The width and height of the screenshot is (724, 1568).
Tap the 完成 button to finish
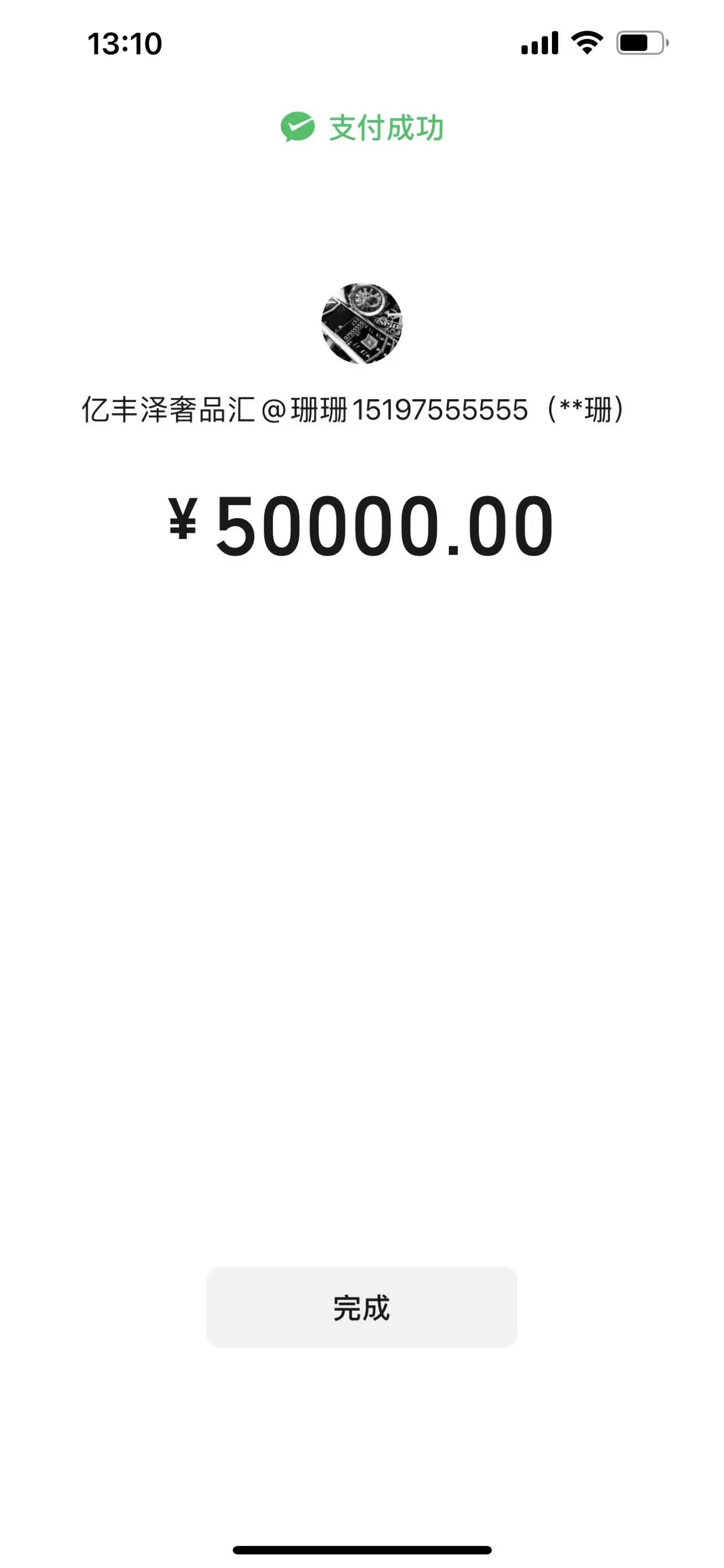click(x=361, y=1308)
